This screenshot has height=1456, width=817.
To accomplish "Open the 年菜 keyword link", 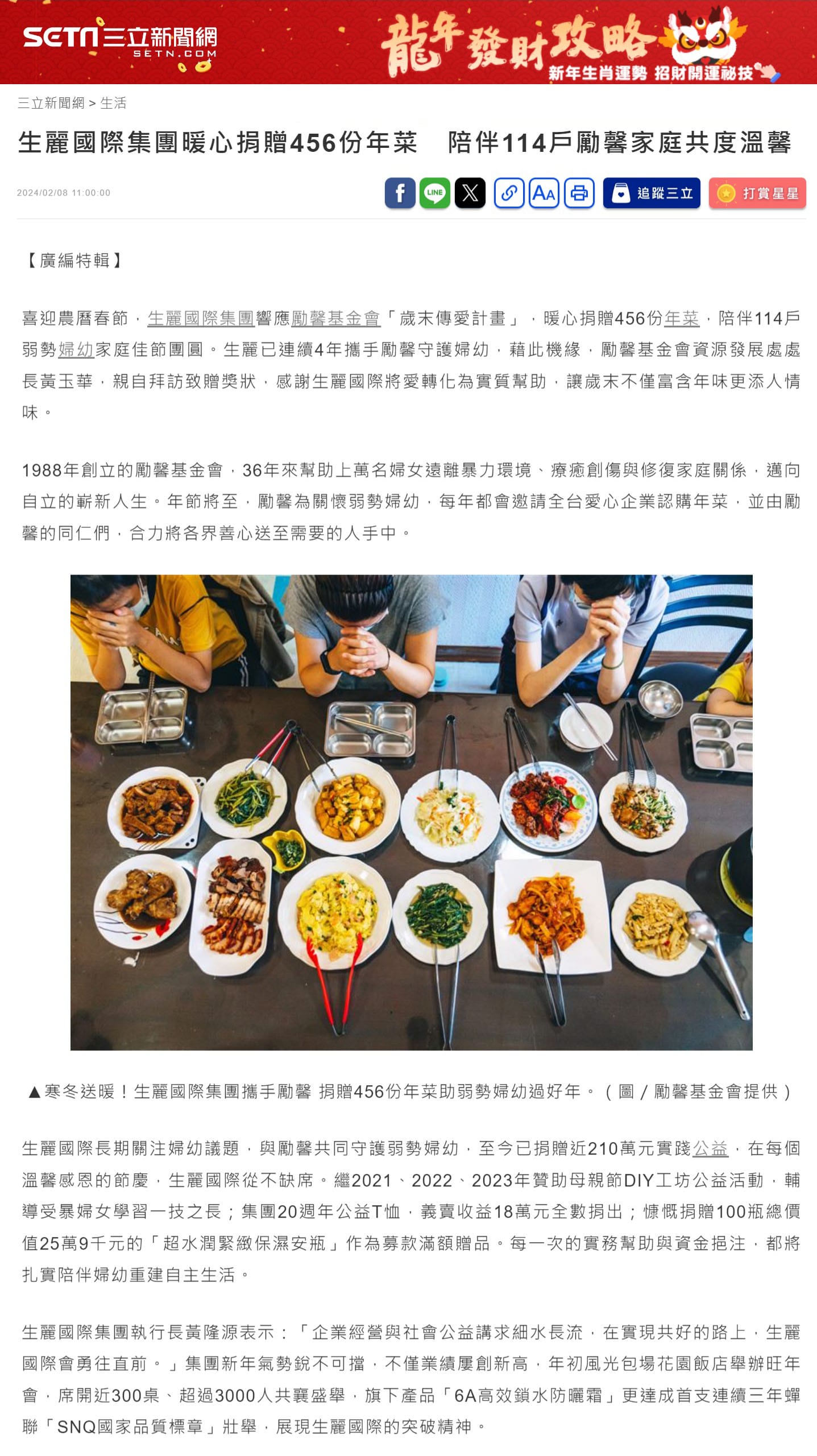I will point(681,318).
